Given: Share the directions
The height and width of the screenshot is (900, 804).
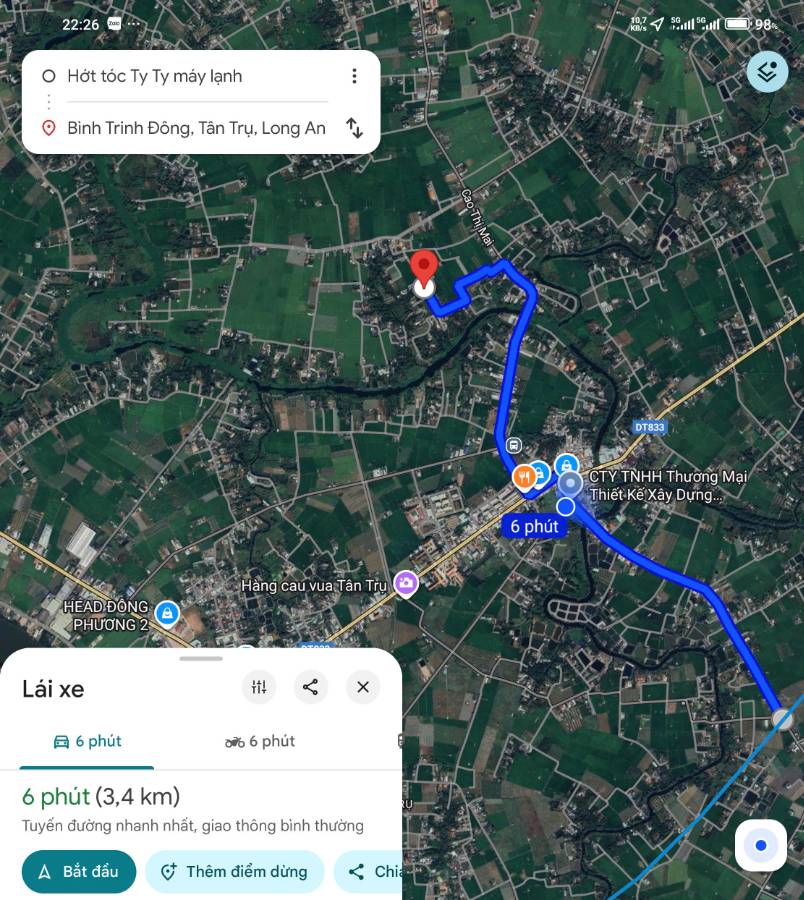Looking at the screenshot, I should (311, 687).
